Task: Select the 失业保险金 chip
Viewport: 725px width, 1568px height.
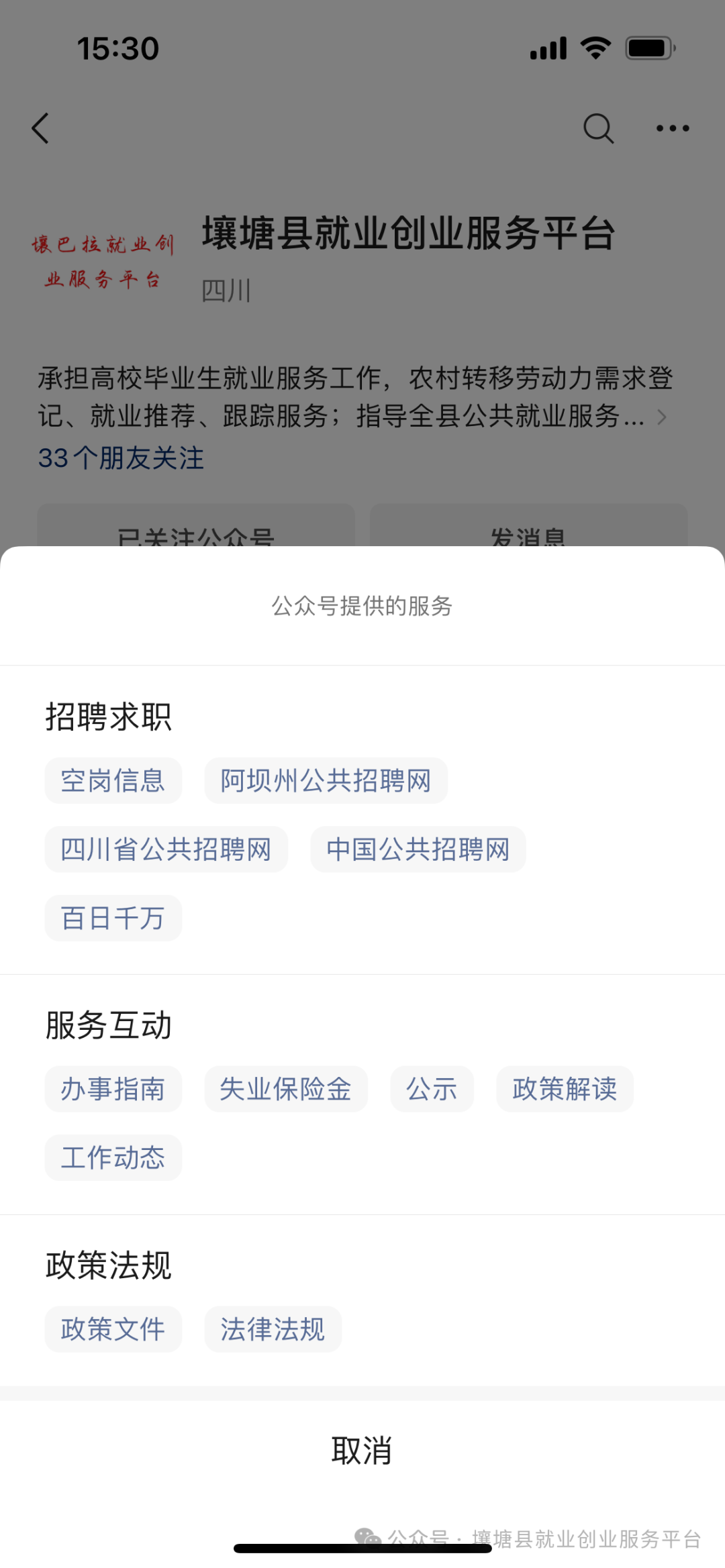Action: coord(286,1089)
